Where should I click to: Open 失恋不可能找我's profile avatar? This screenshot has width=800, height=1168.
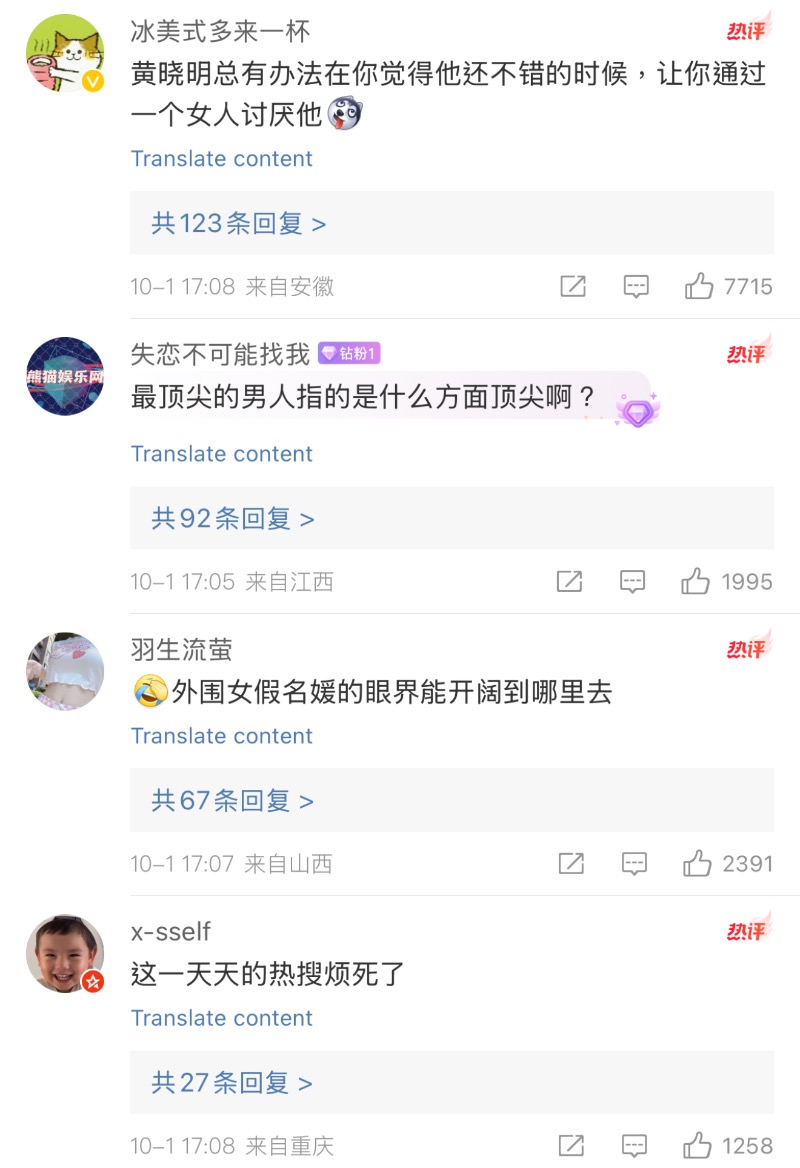coord(65,376)
